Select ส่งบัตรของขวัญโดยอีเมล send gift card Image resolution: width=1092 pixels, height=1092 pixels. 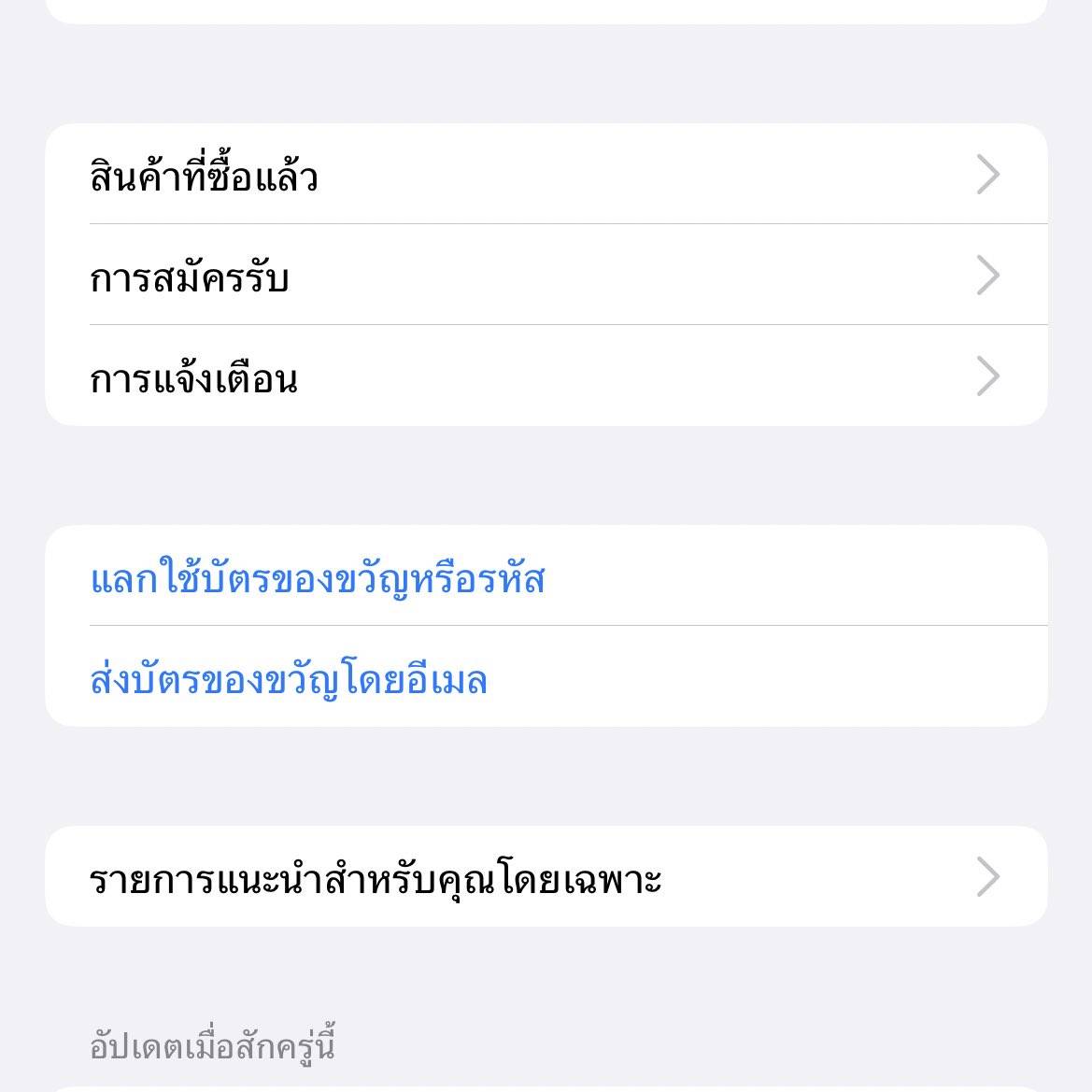(x=290, y=678)
